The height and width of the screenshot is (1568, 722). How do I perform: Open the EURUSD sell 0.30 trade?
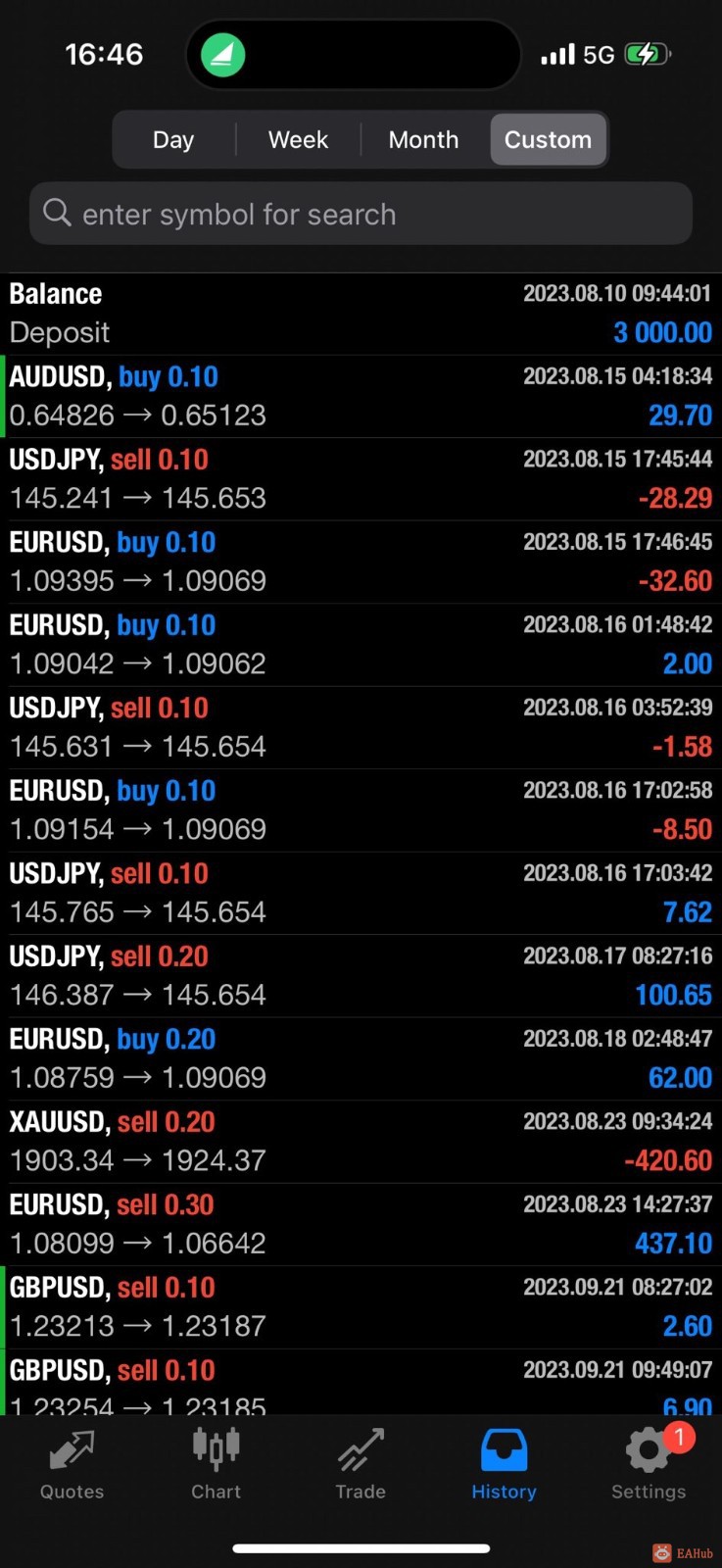pos(361,1224)
